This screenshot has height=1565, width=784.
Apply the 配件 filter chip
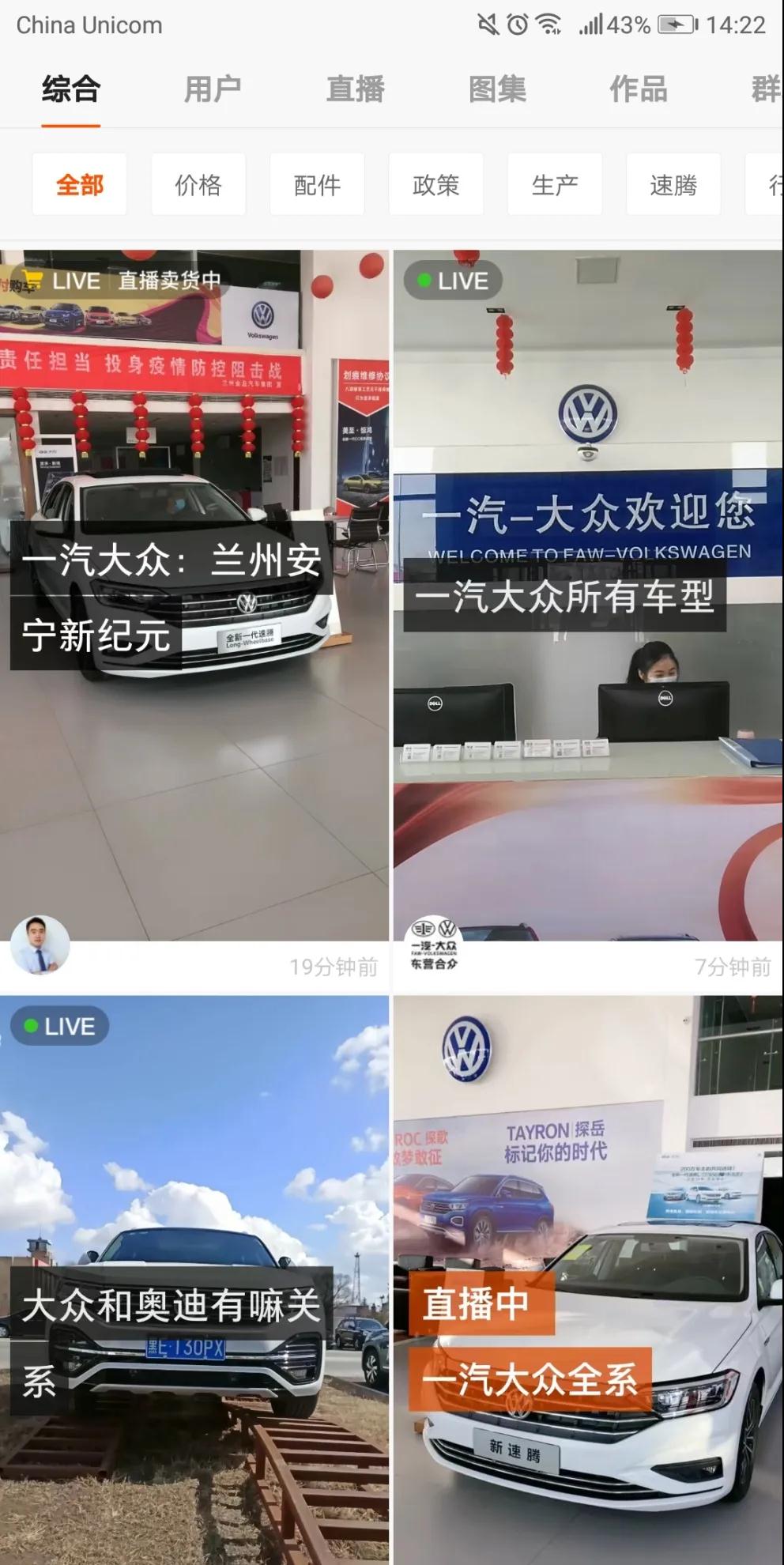tap(317, 186)
